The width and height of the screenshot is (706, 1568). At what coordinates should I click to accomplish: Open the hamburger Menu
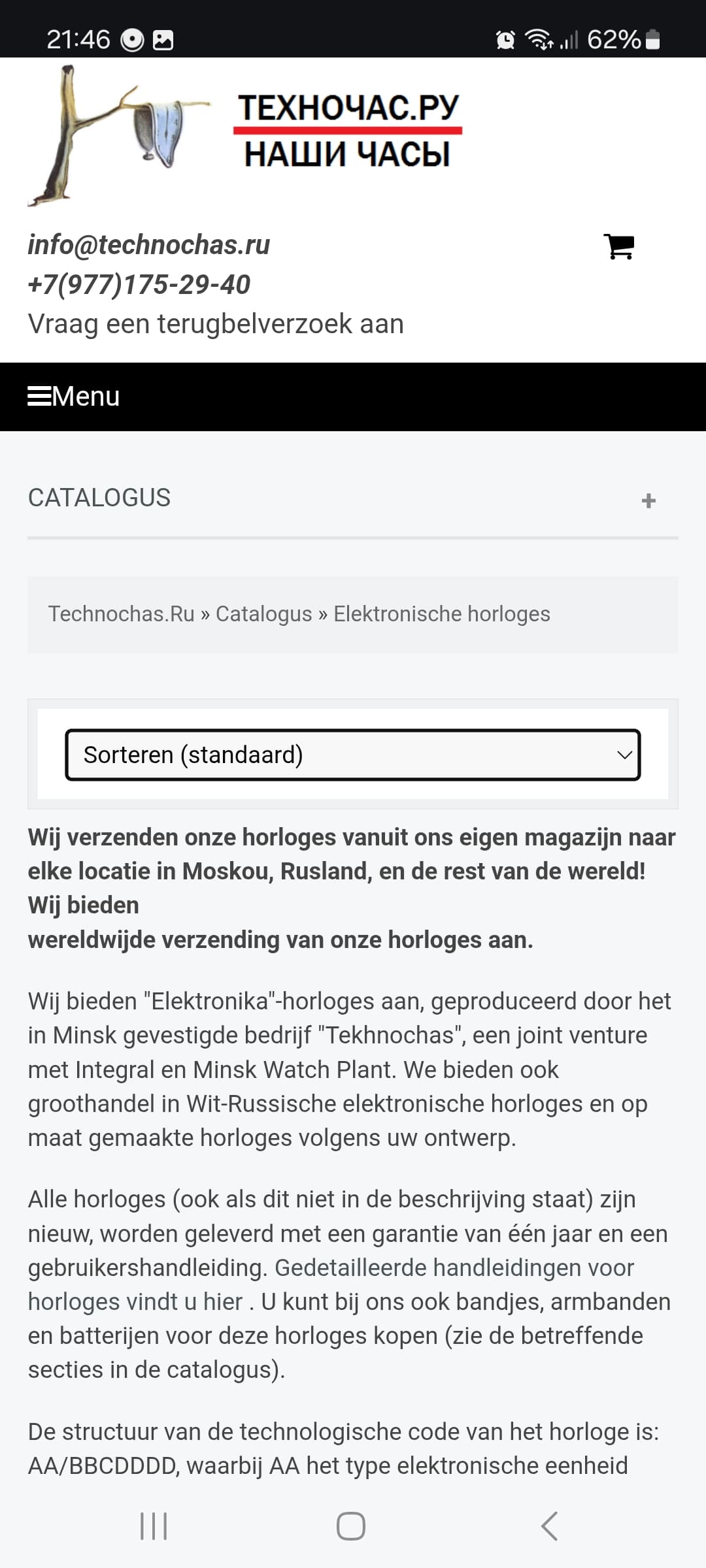tap(74, 396)
